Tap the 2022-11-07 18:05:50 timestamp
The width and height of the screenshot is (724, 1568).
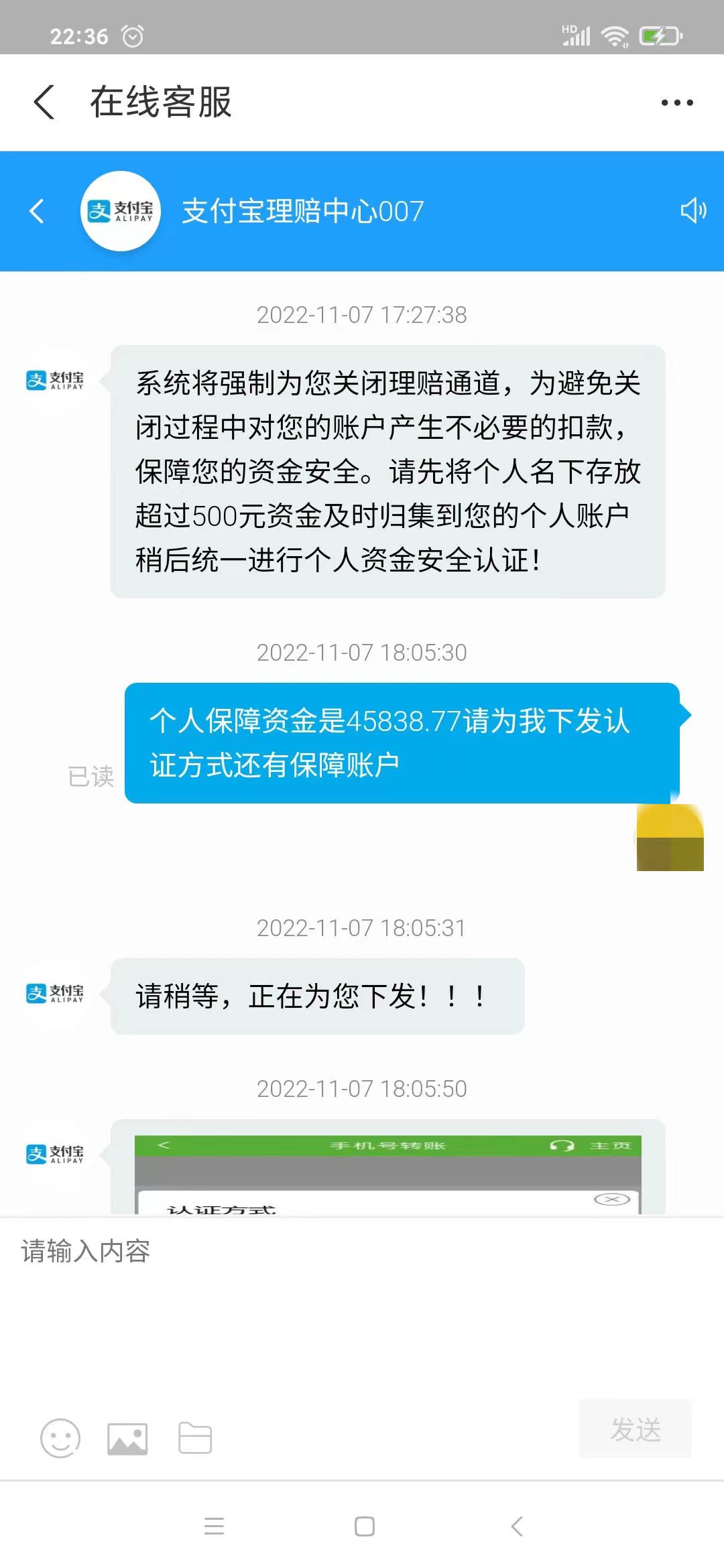[362, 1089]
